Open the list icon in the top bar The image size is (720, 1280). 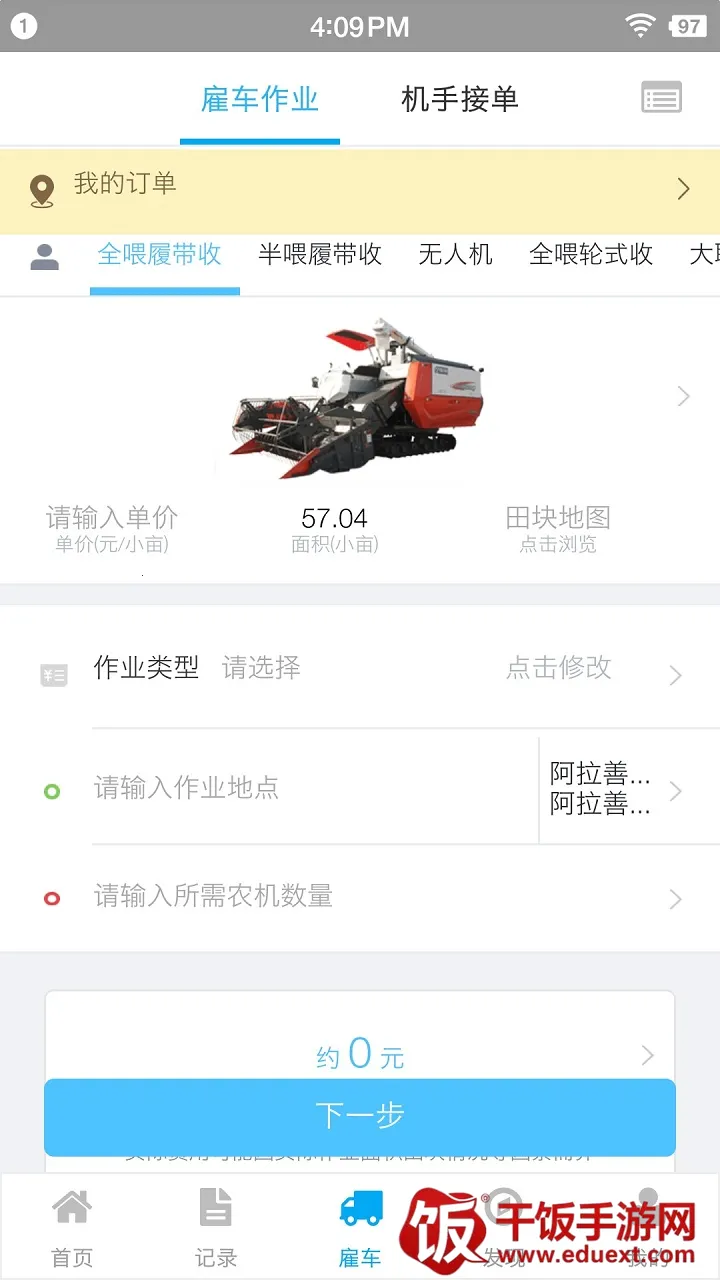coord(661,98)
